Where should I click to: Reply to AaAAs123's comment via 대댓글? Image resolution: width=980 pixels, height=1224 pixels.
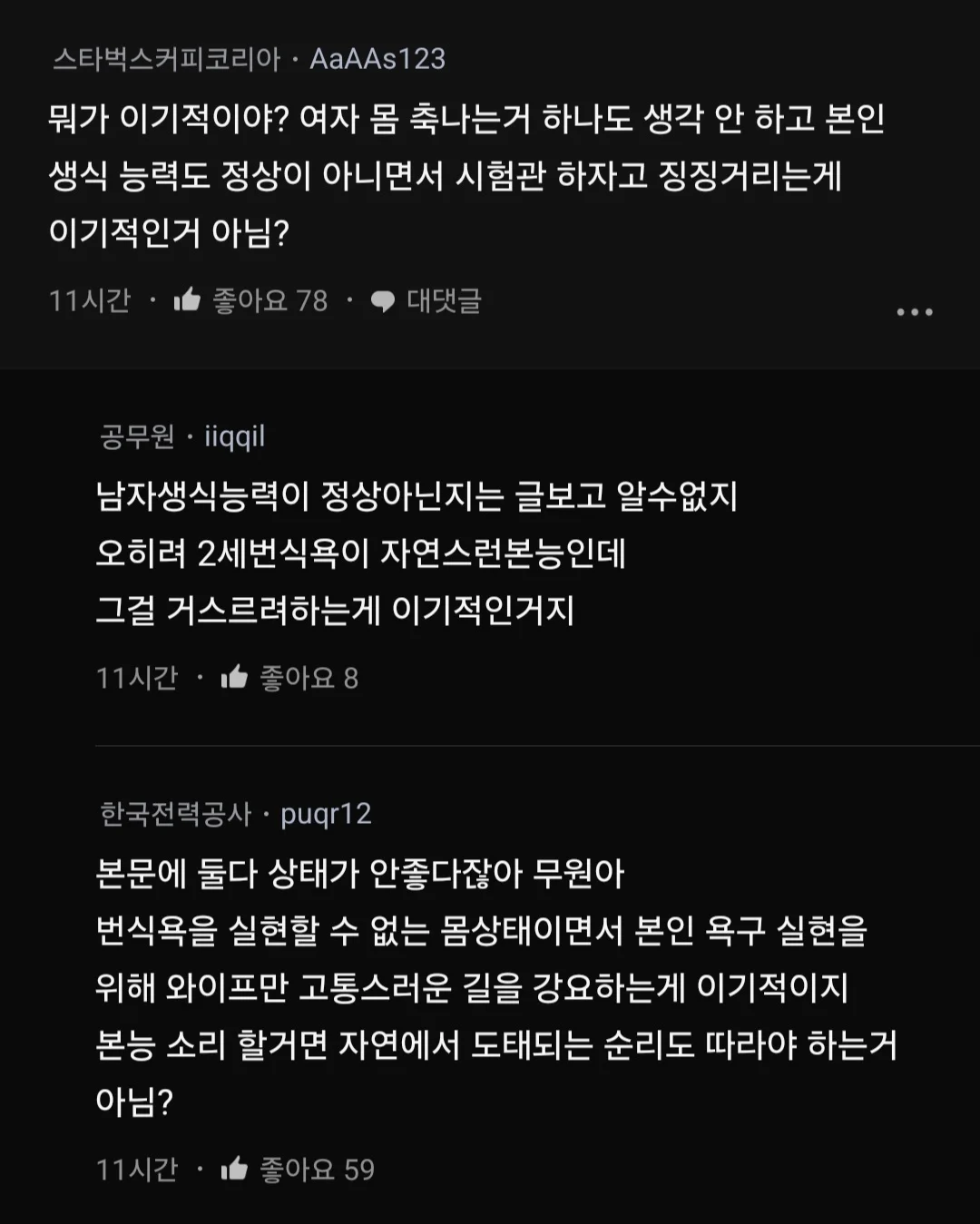point(426,300)
